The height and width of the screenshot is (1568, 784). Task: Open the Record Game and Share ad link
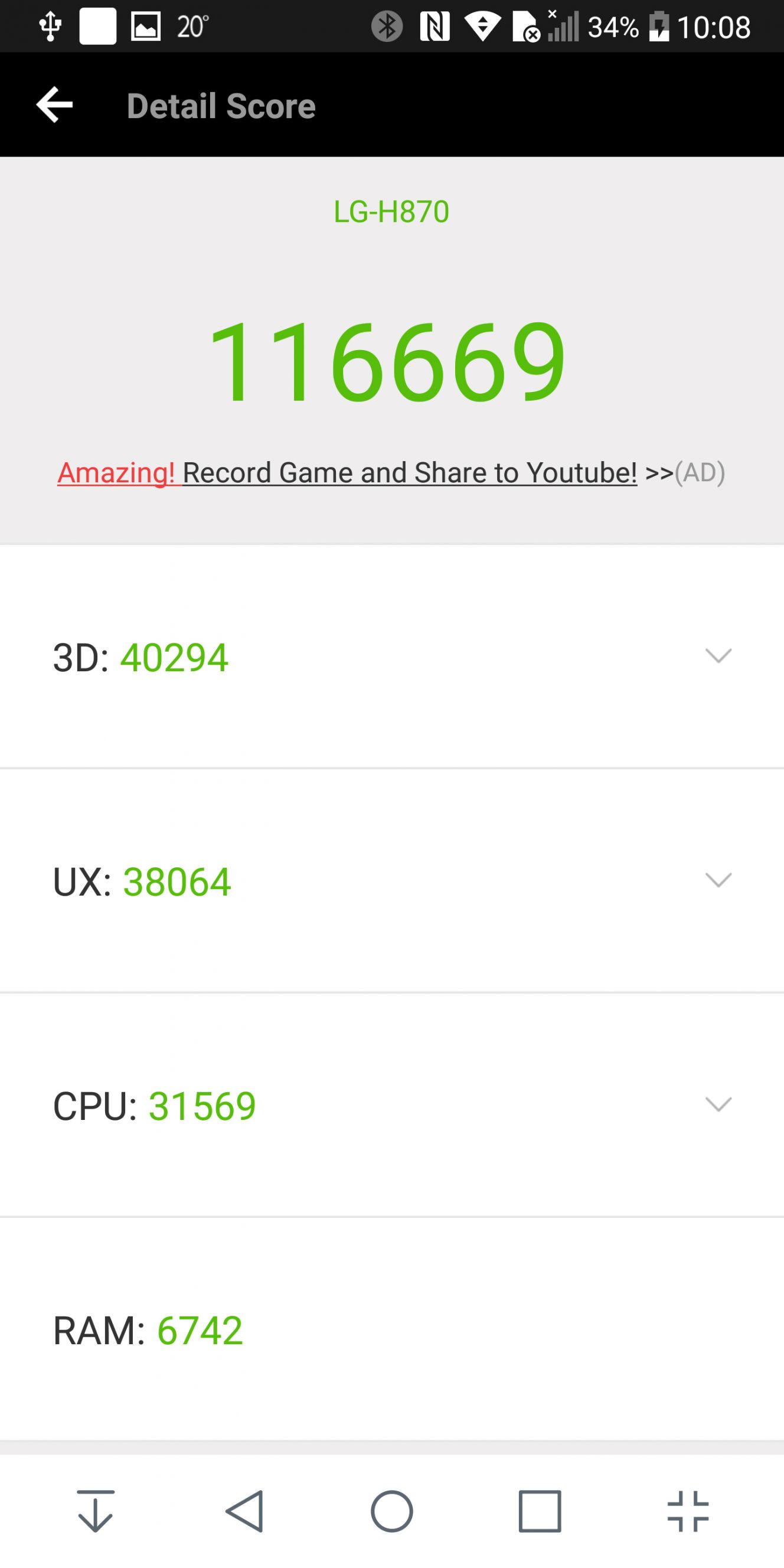(391, 473)
